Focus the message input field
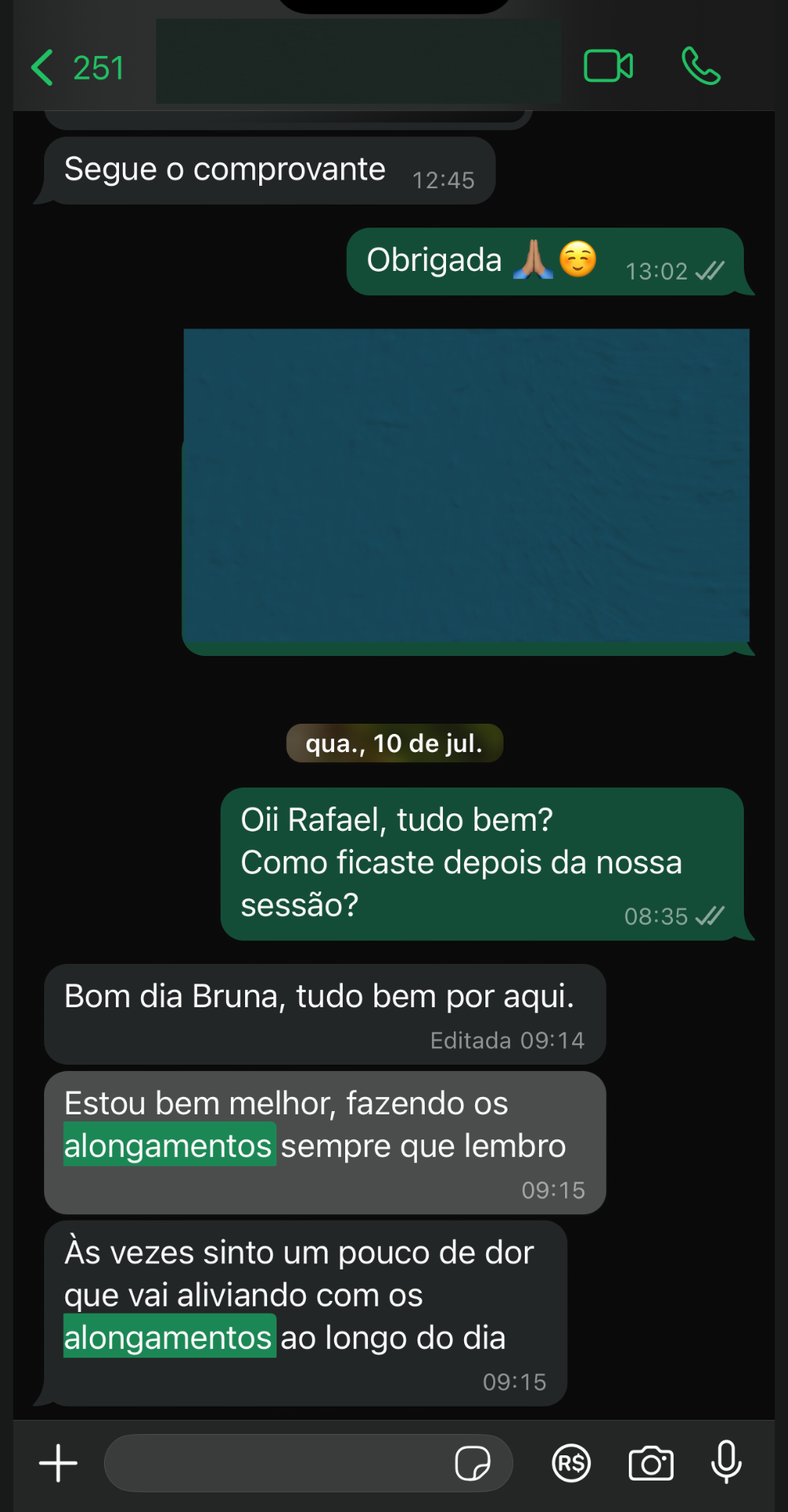 pyautogui.click(x=276, y=1463)
